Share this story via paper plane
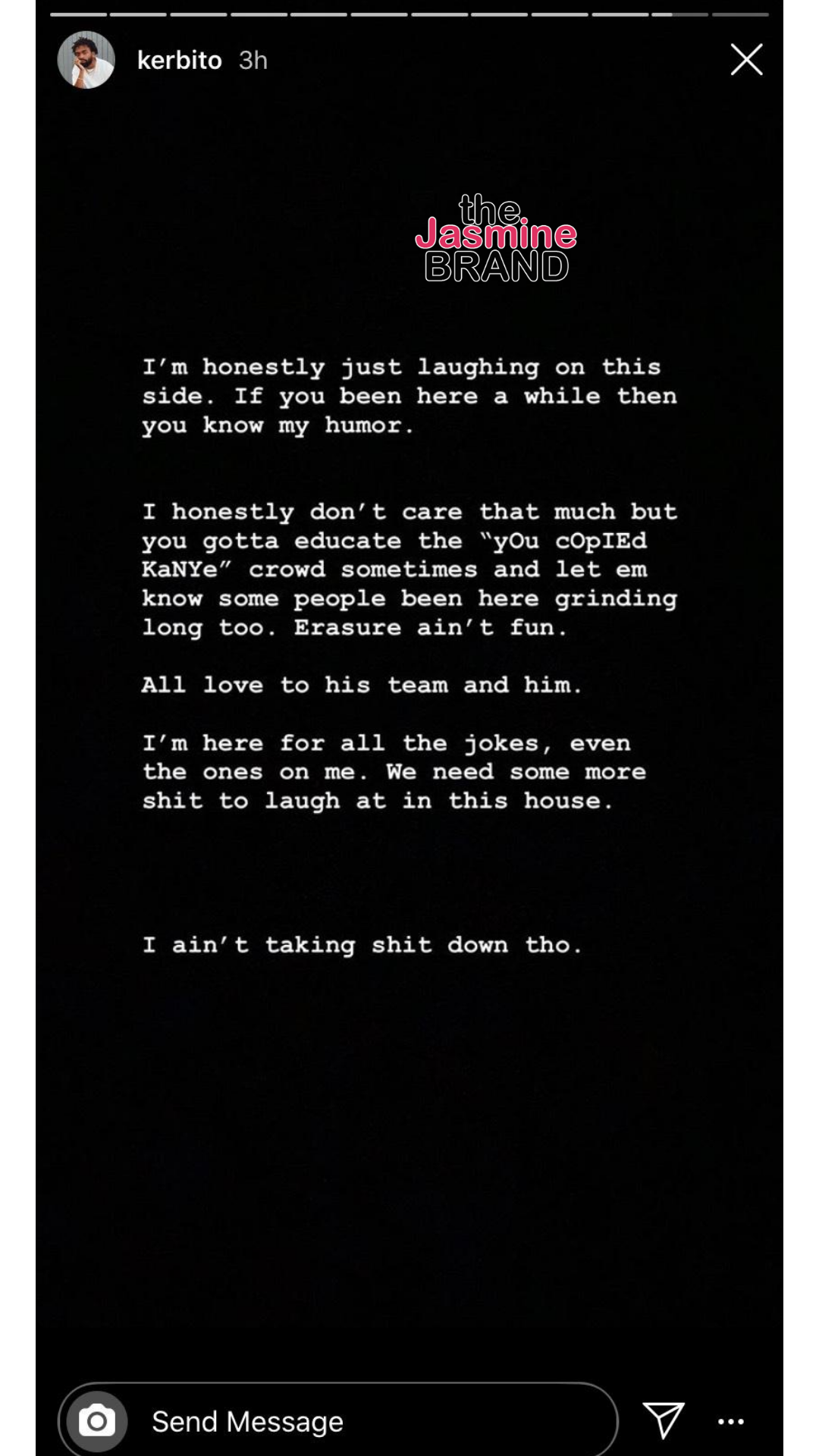The width and height of the screenshot is (819, 1456). point(664,1420)
